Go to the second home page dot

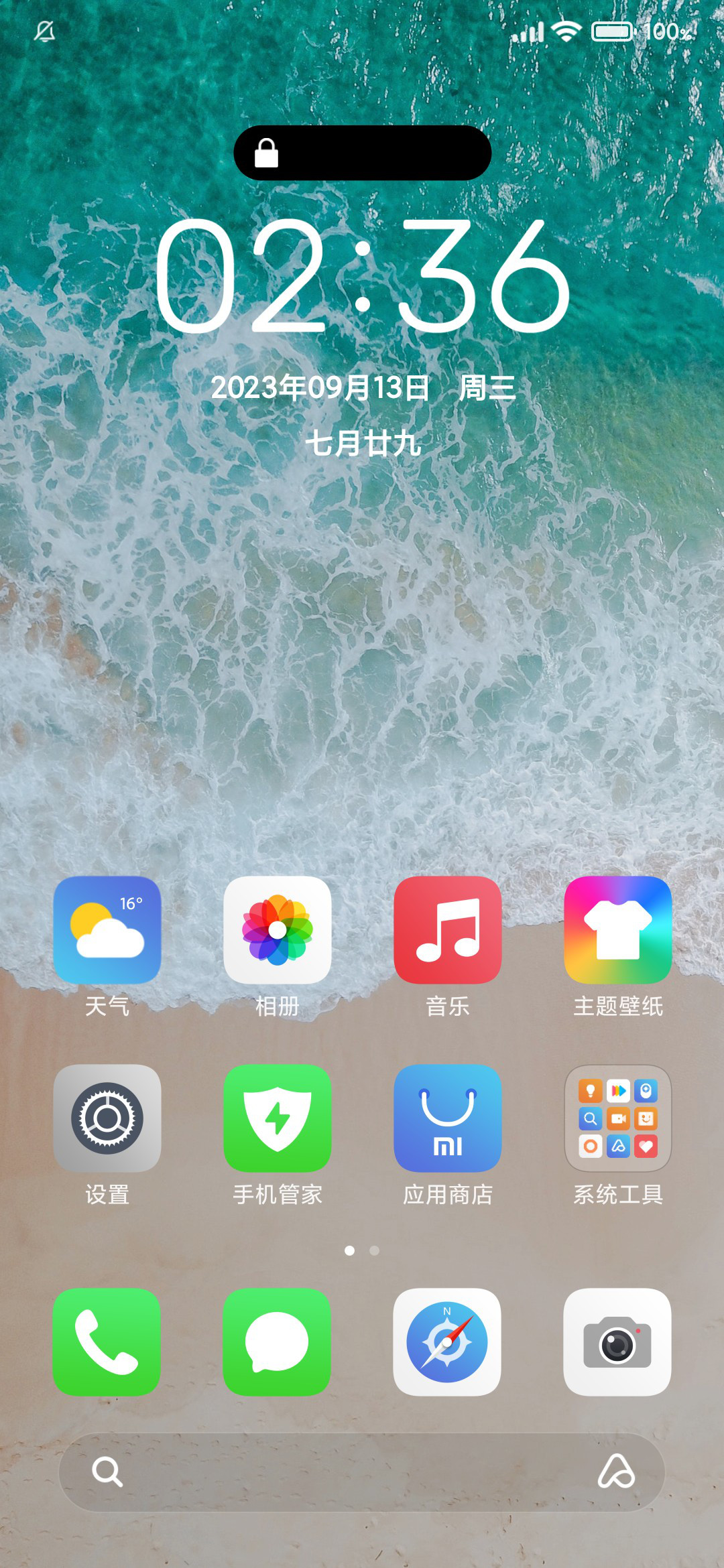[x=375, y=1250]
